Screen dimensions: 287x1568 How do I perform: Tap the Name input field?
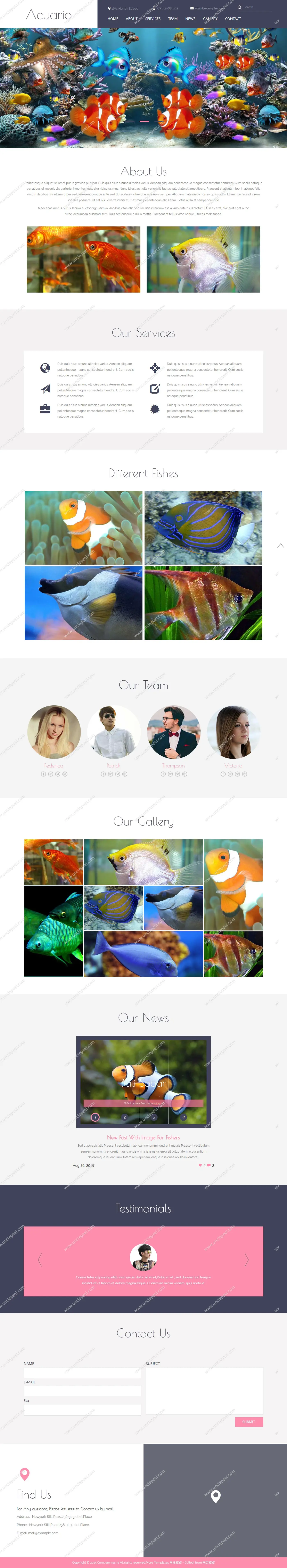tap(82, 1373)
